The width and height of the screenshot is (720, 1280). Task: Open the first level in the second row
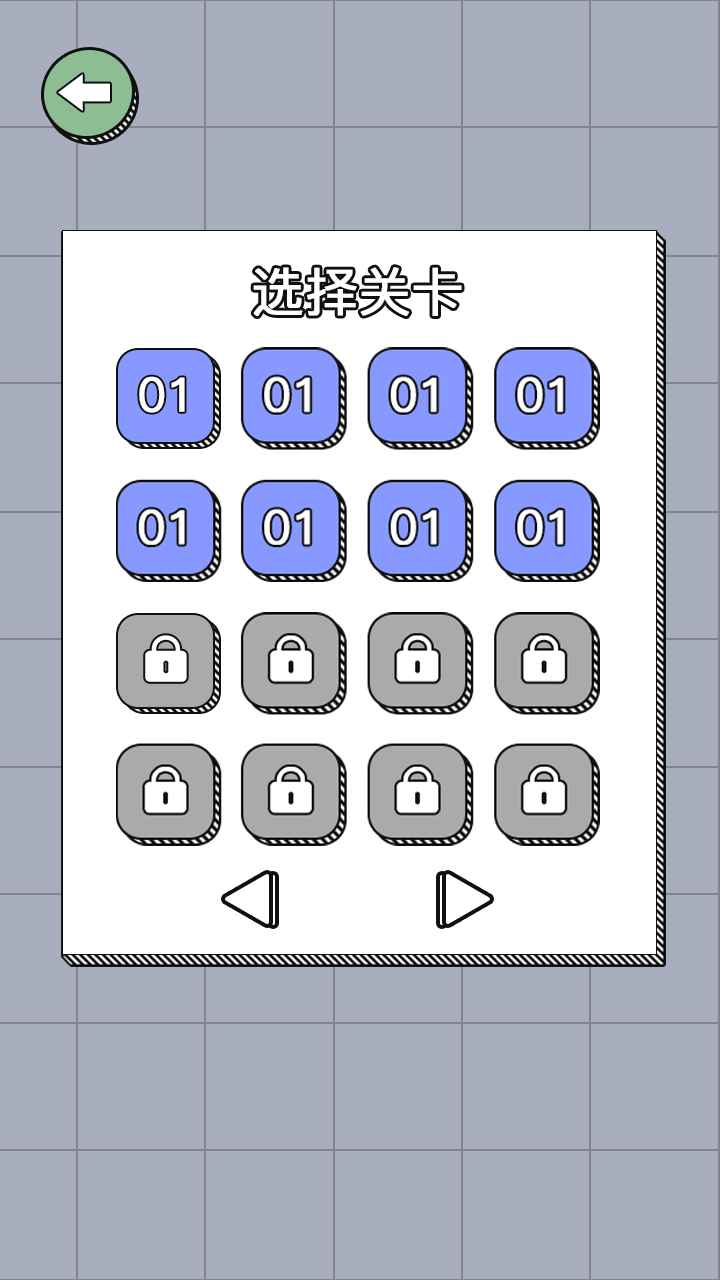click(166, 528)
